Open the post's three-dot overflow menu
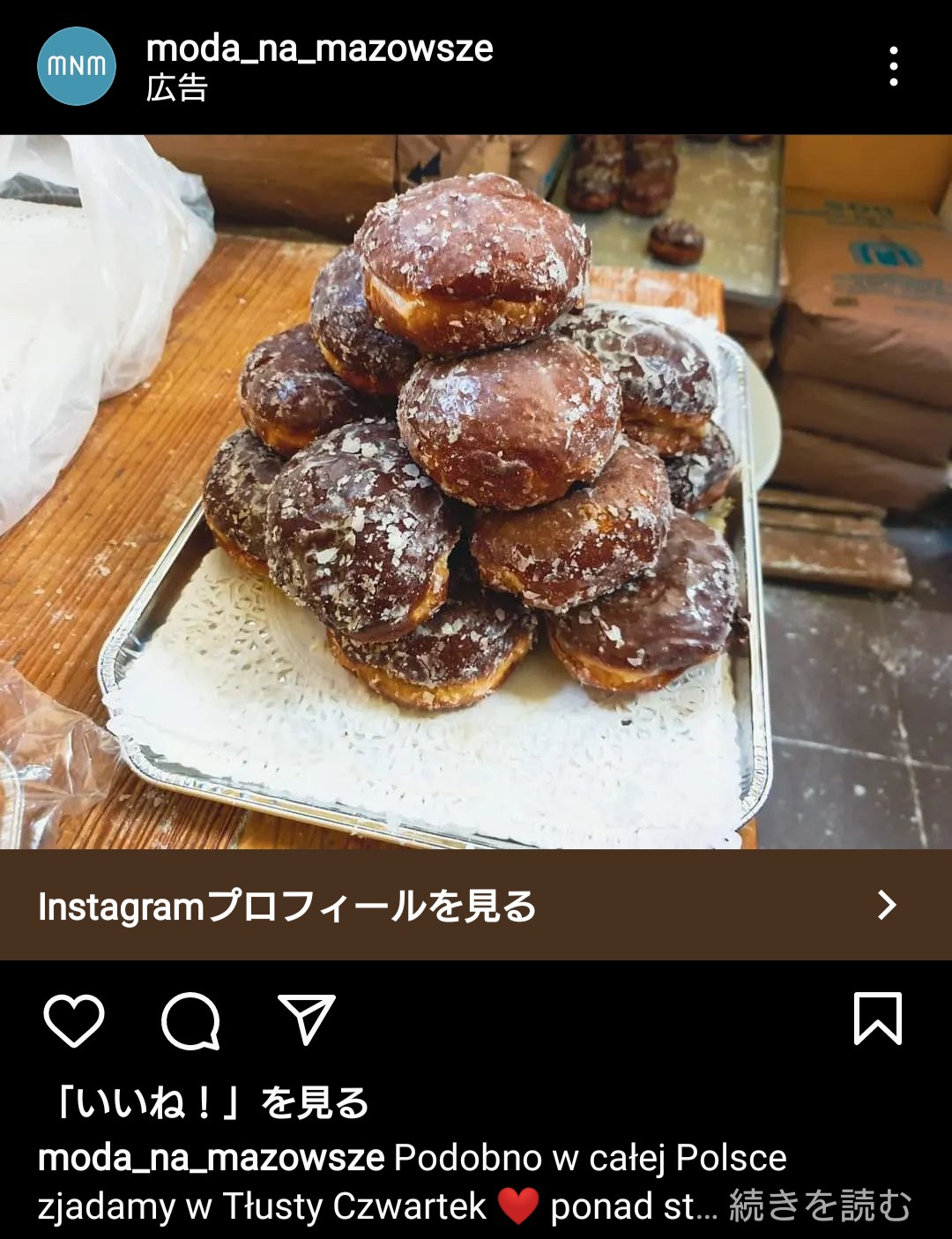The height and width of the screenshot is (1239, 952). [893, 66]
